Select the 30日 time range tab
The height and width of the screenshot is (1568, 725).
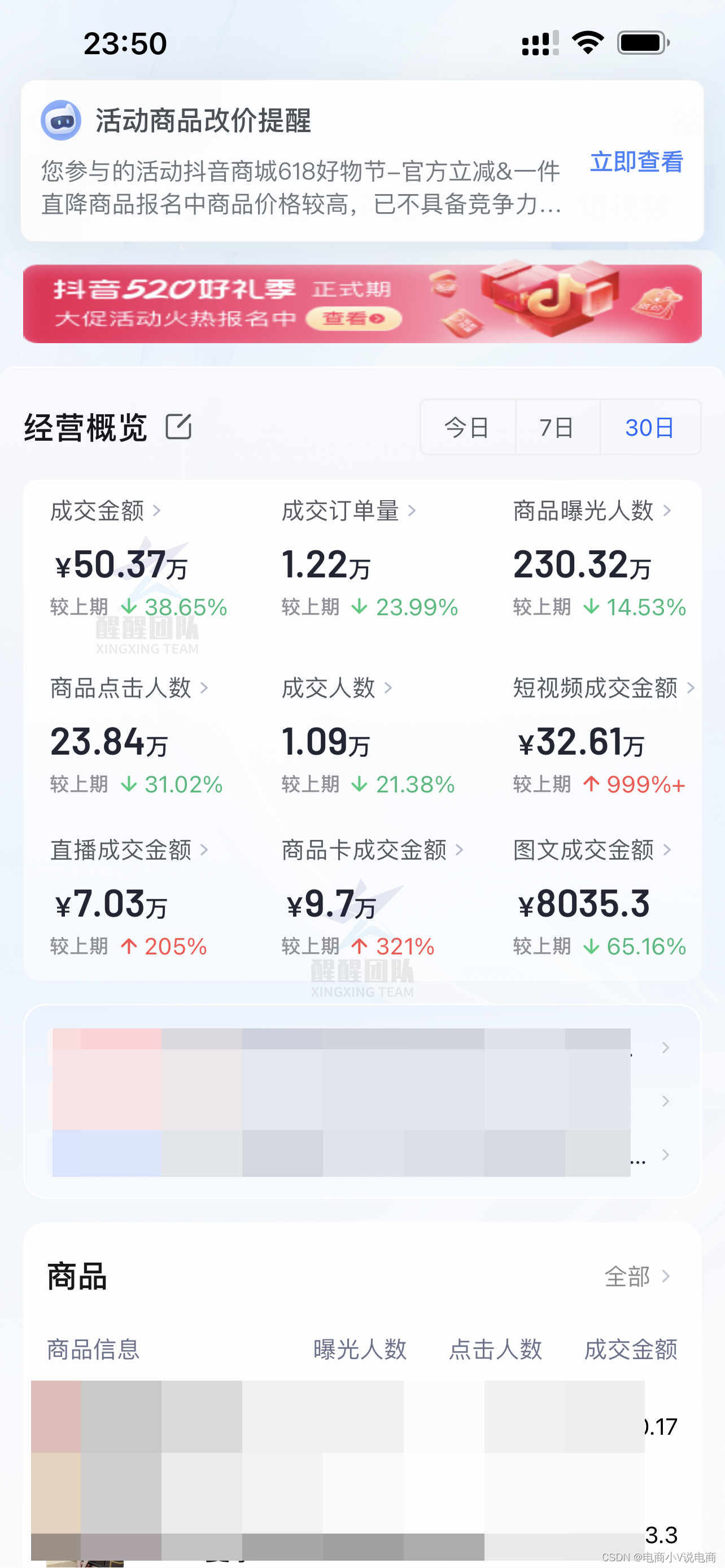click(650, 427)
